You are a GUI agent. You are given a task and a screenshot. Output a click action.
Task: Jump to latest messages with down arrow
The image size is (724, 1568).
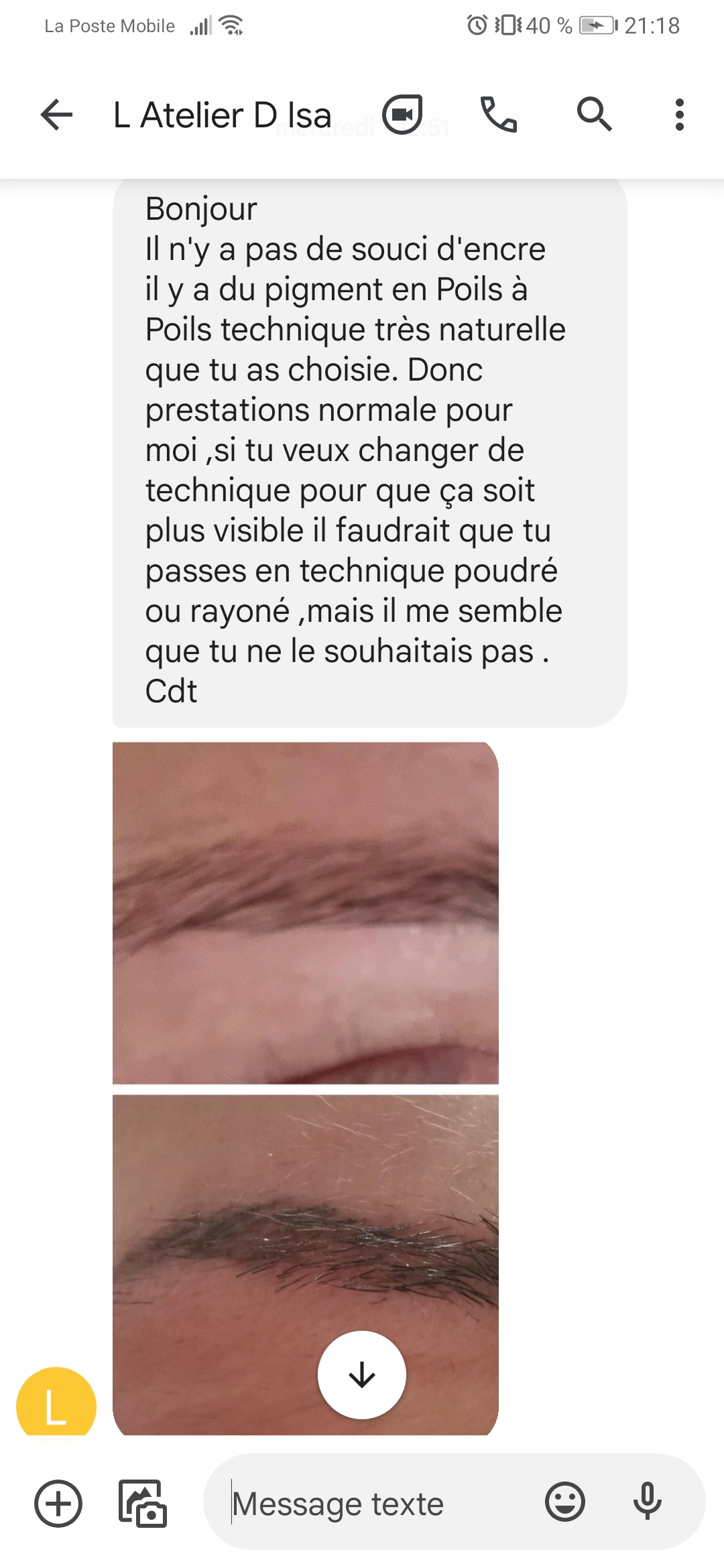point(362,1375)
